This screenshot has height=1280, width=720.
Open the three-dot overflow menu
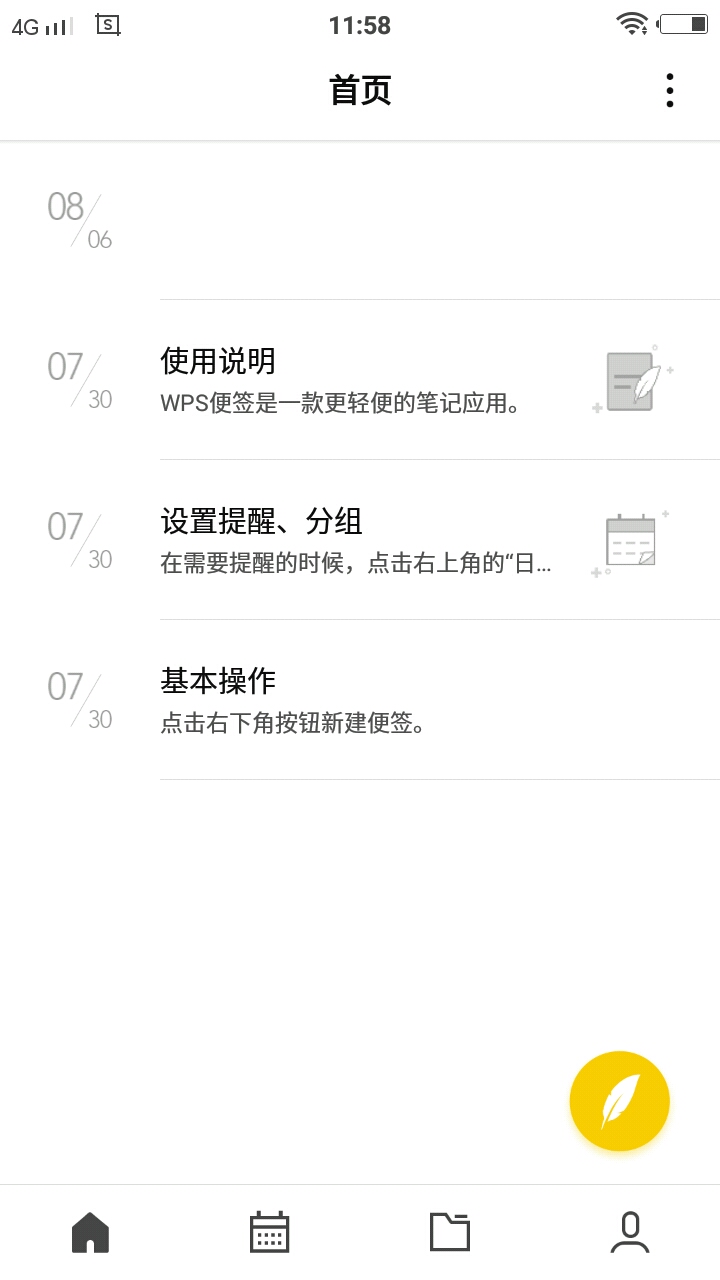(669, 90)
